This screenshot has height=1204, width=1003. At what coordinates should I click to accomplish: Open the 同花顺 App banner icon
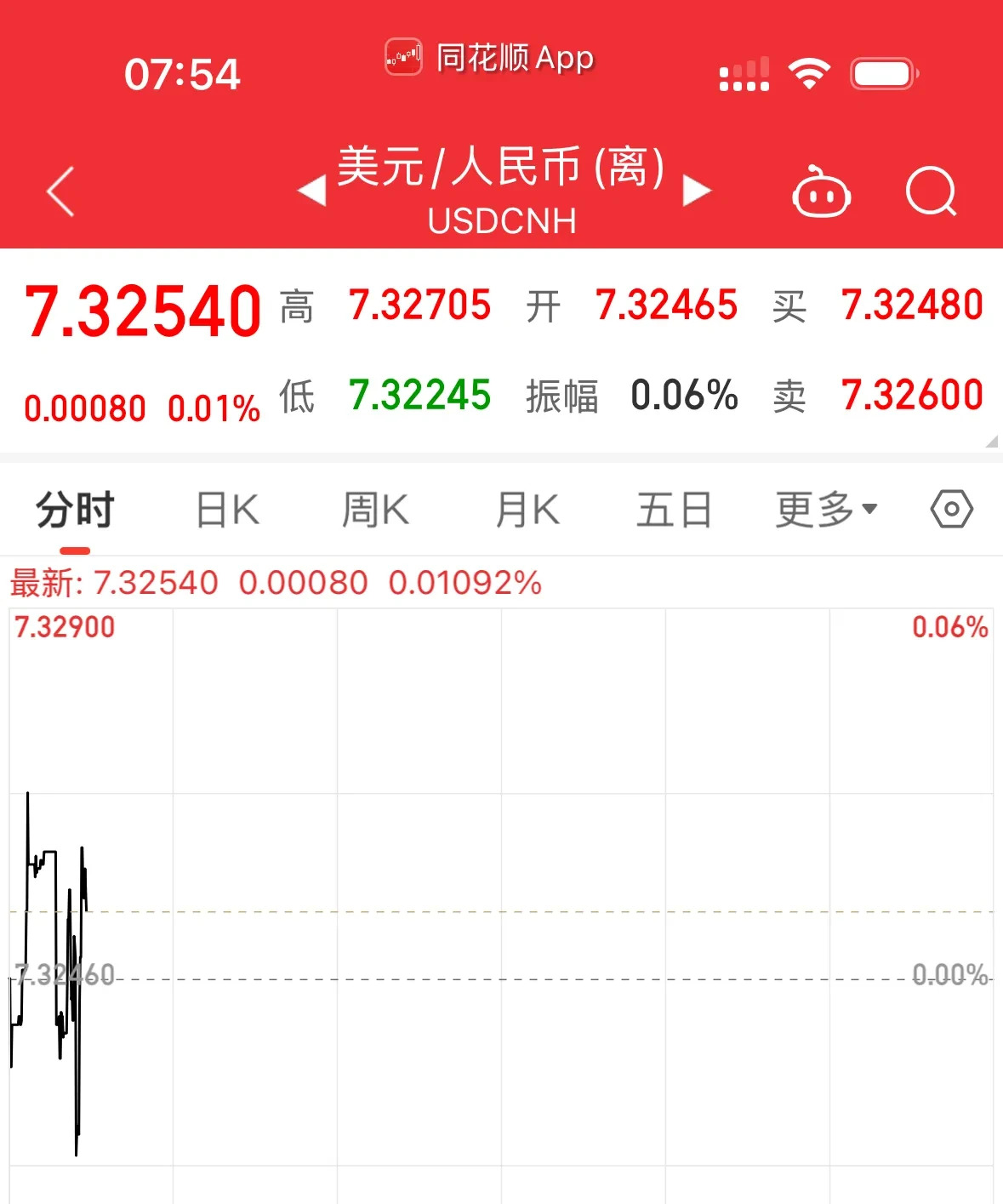pos(403,59)
